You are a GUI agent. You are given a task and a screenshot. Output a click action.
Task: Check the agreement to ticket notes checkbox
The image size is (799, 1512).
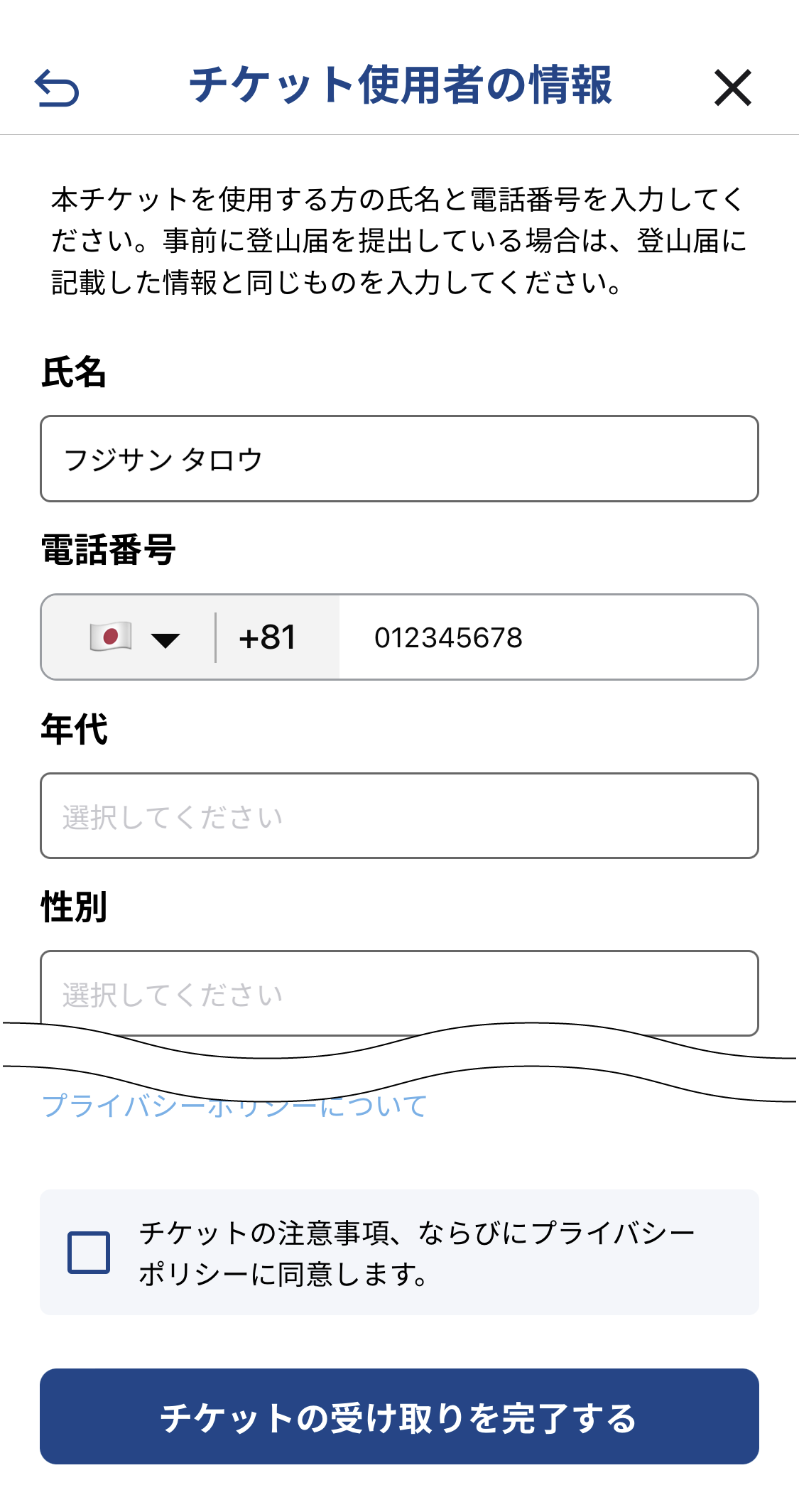tap(89, 1252)
